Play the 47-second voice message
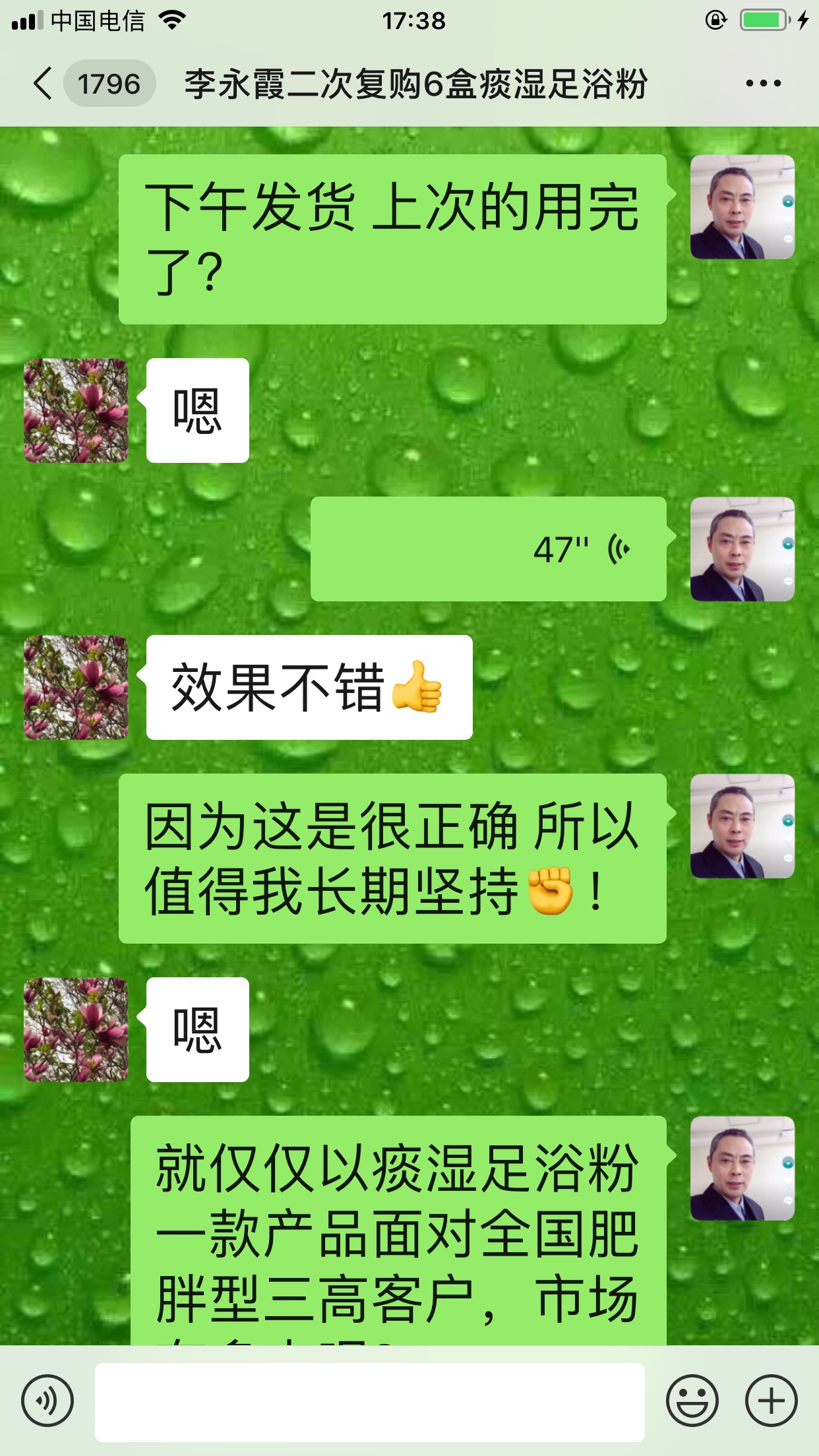The width and height of the screenshot is (819, 1456). tap(488, 549)
